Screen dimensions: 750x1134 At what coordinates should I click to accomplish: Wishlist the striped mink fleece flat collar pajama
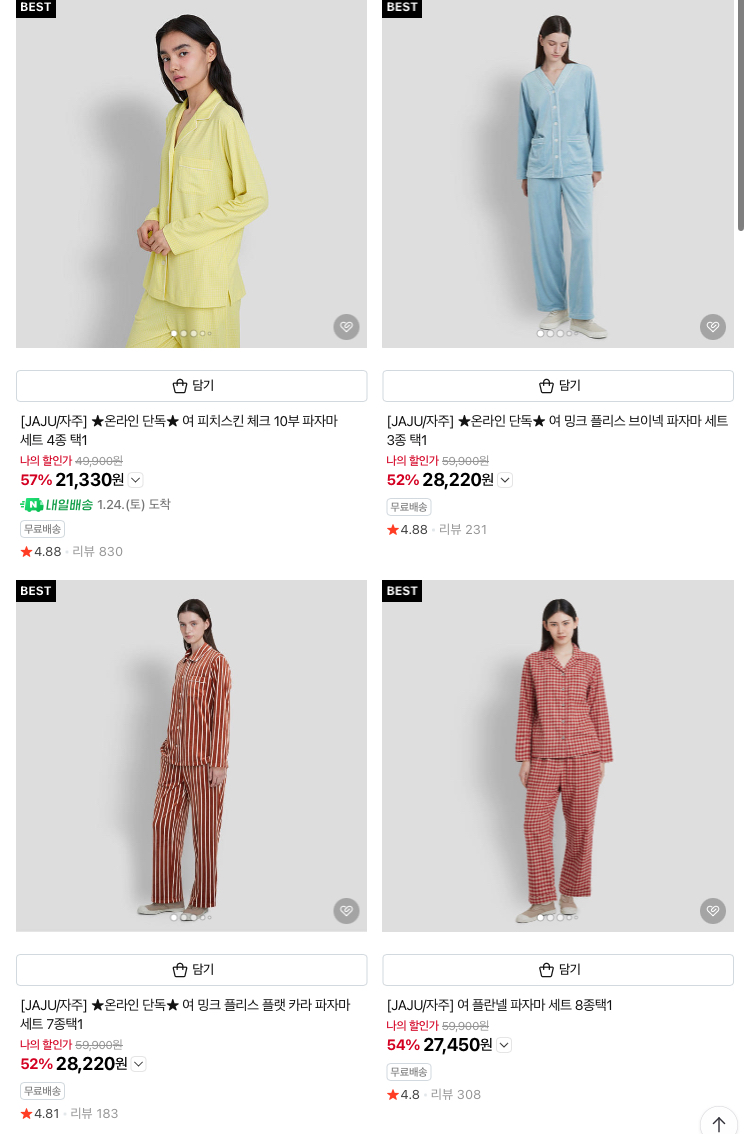(346, 911)
